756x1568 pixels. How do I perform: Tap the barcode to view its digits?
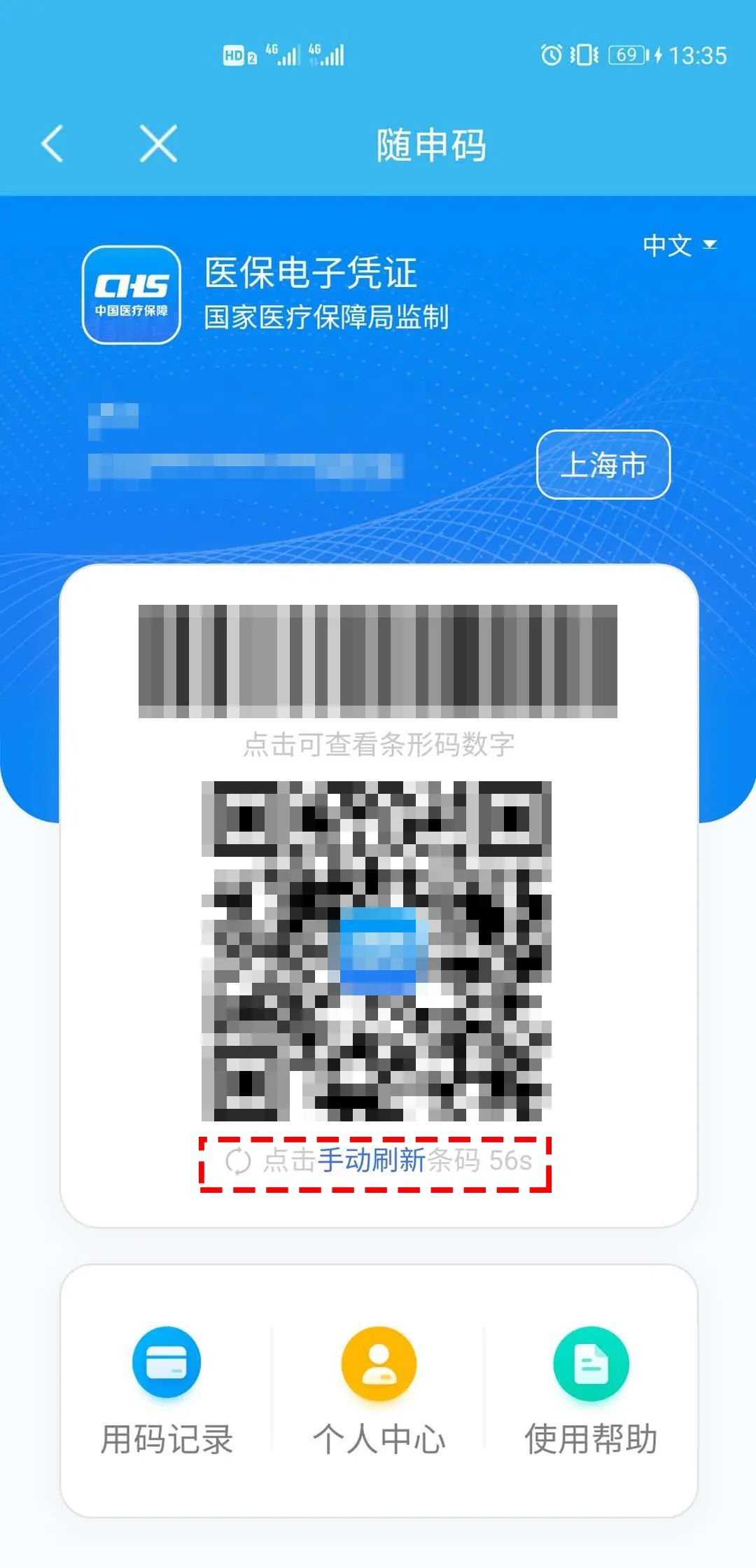click(x=378, y=661)
